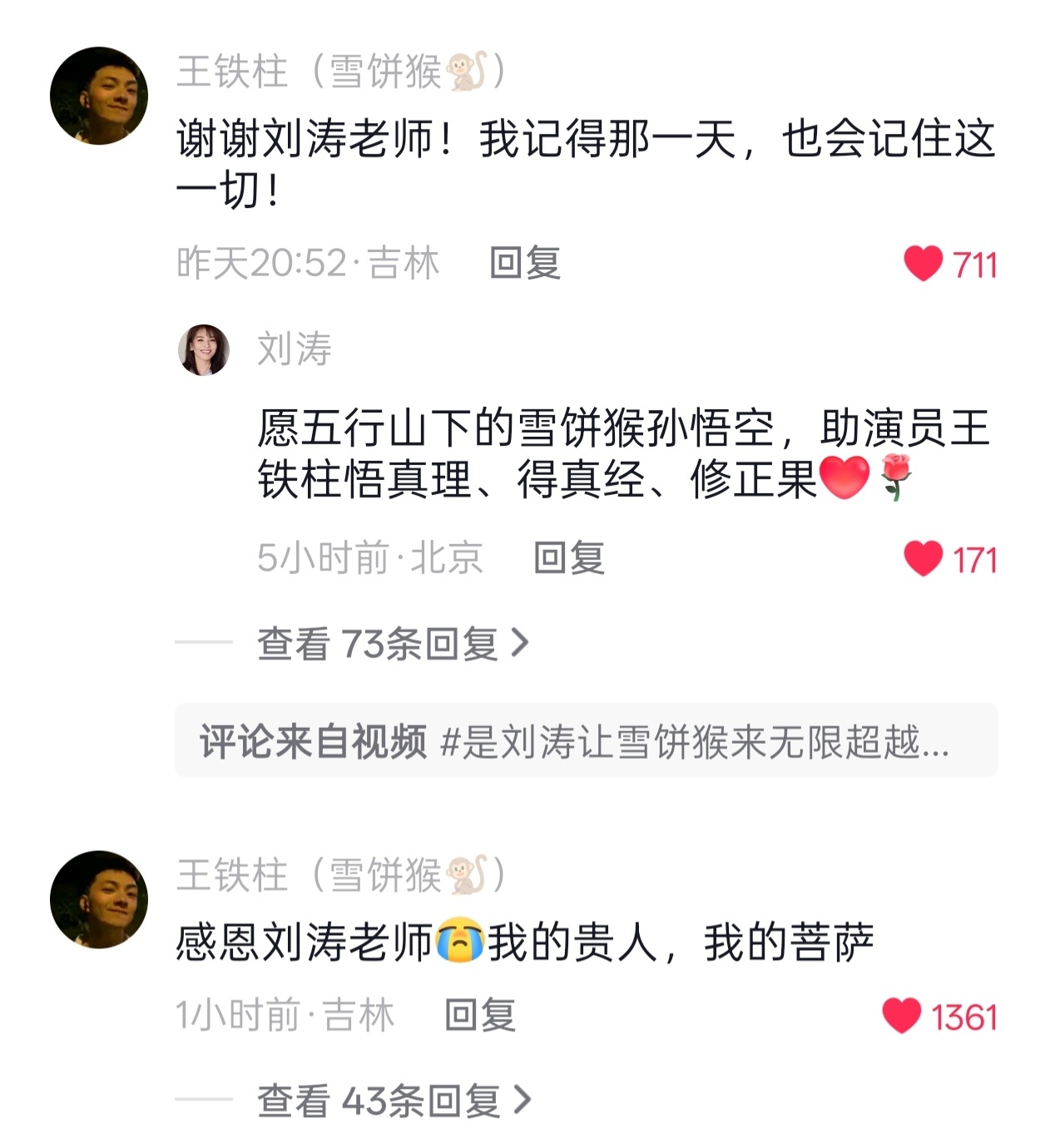1045x1148 pixels.
Task: Open 刘涛's profile avatar
Action: click(205, 350)
